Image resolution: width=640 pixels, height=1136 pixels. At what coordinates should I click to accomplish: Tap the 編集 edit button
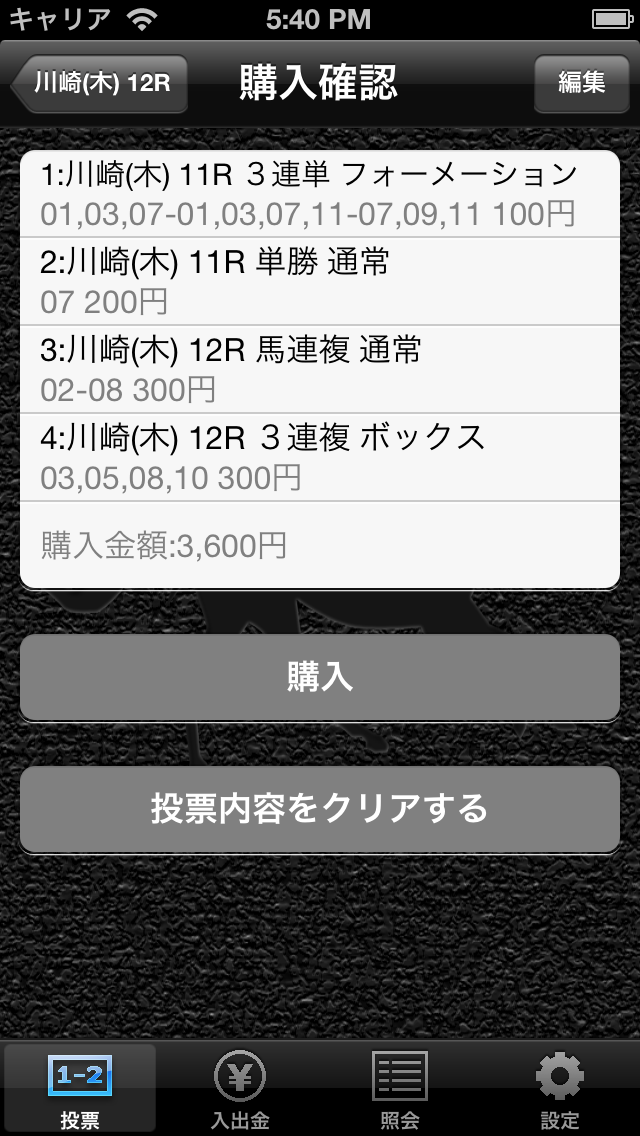point(581,83)
